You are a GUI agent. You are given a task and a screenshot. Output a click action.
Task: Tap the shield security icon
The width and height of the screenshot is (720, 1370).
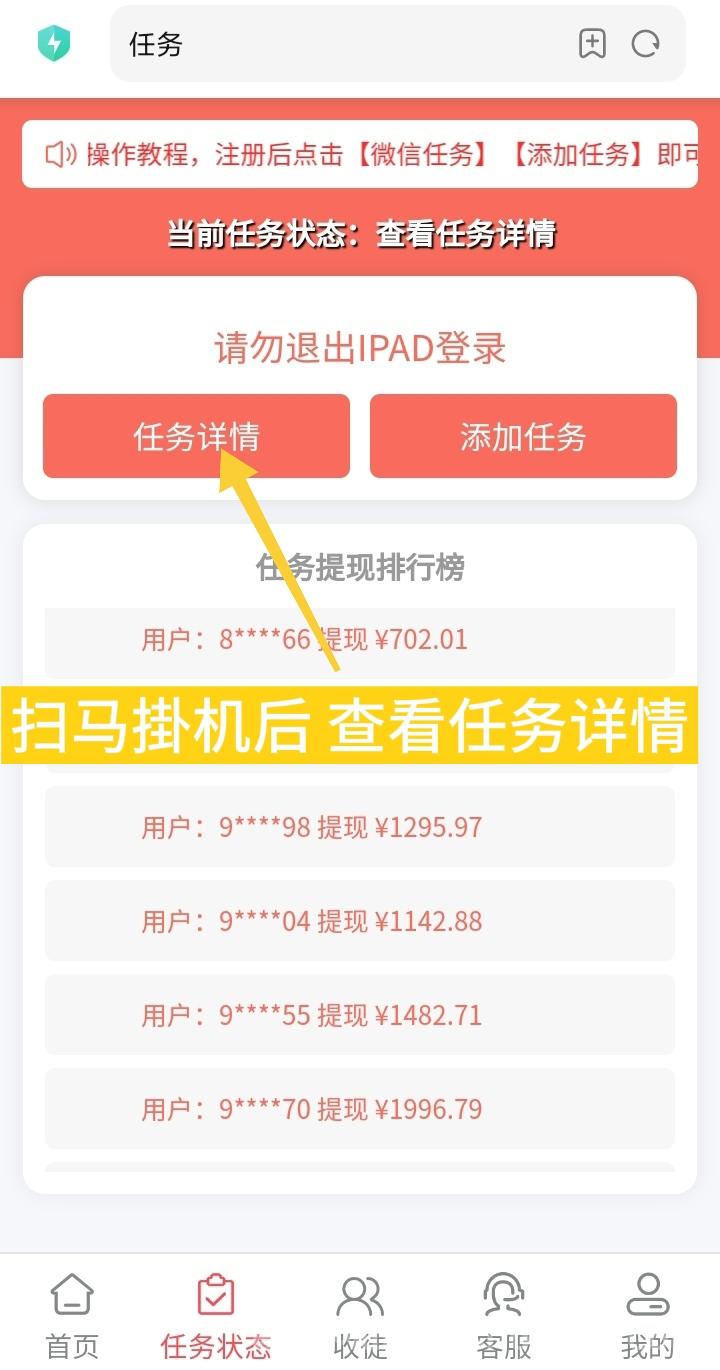click(54, 44)
